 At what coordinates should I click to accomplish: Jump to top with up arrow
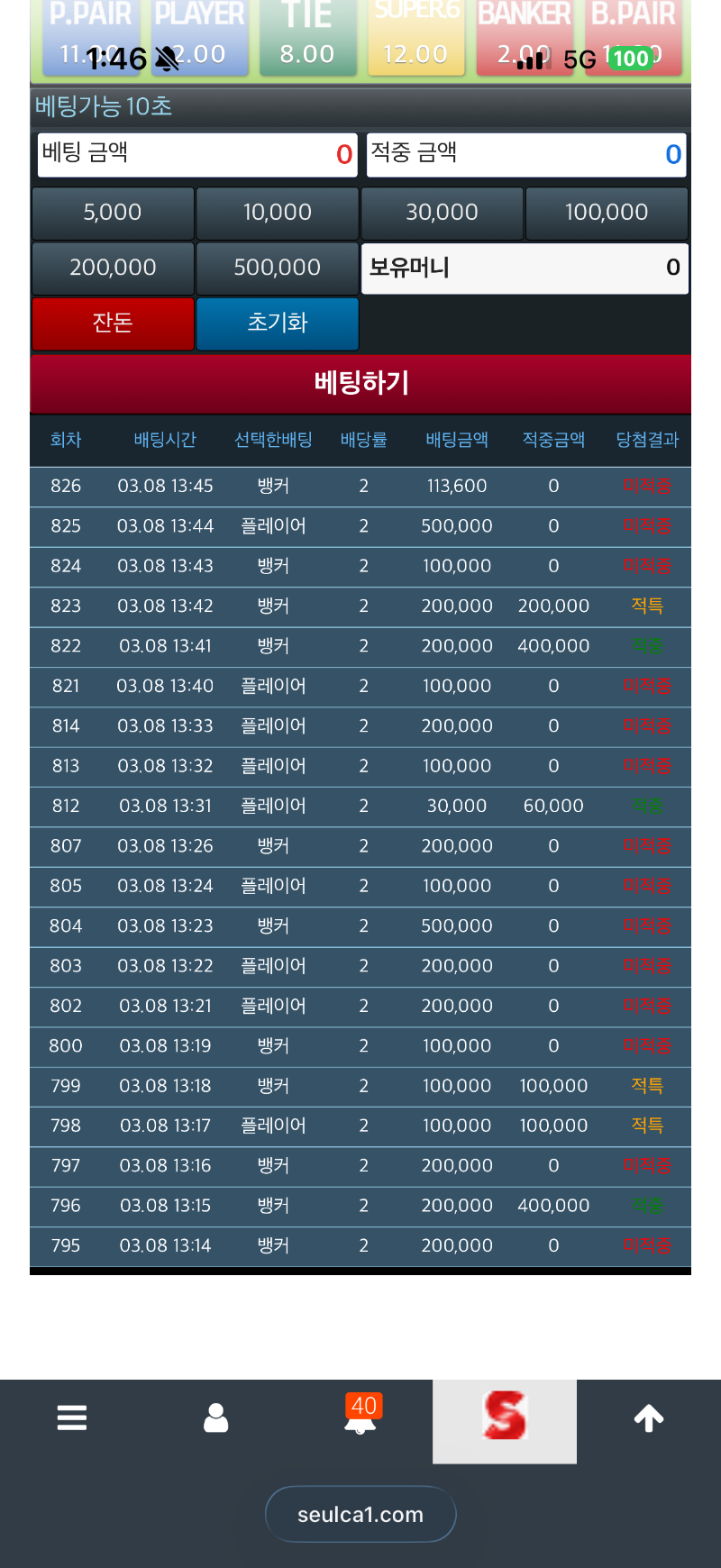[x=649, y=1418]
